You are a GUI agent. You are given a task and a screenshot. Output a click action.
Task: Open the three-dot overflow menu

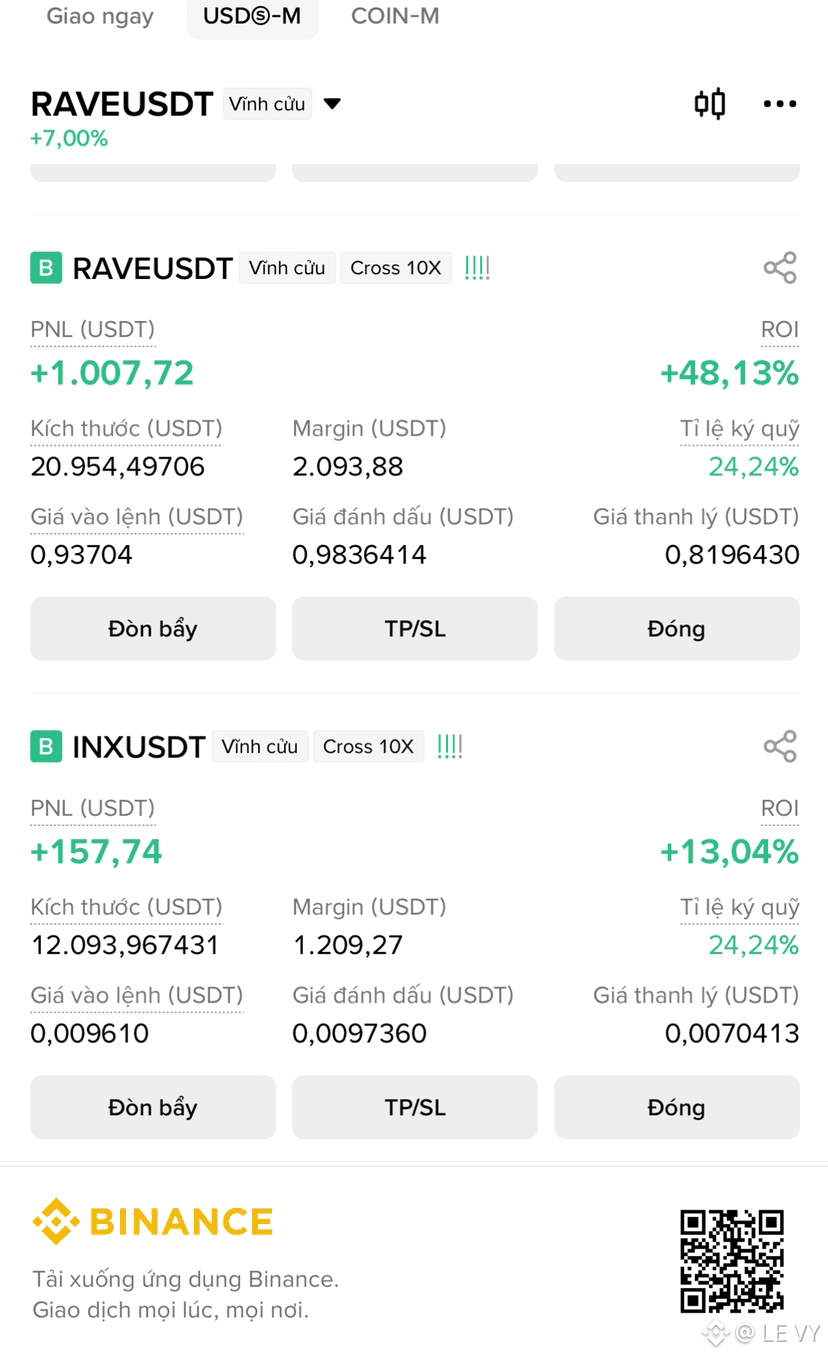point(780,104)
